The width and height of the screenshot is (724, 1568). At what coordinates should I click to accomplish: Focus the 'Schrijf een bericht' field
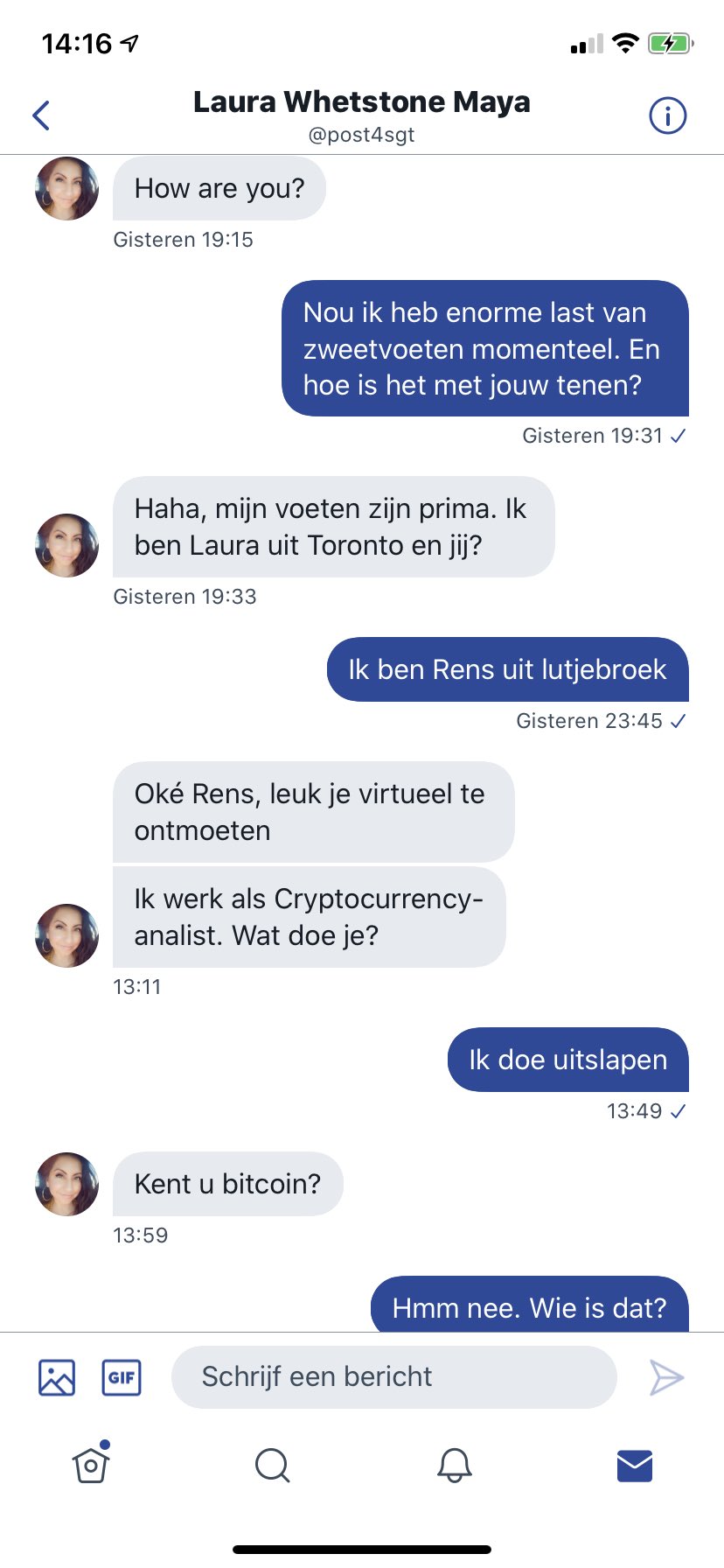point(393,1377)
